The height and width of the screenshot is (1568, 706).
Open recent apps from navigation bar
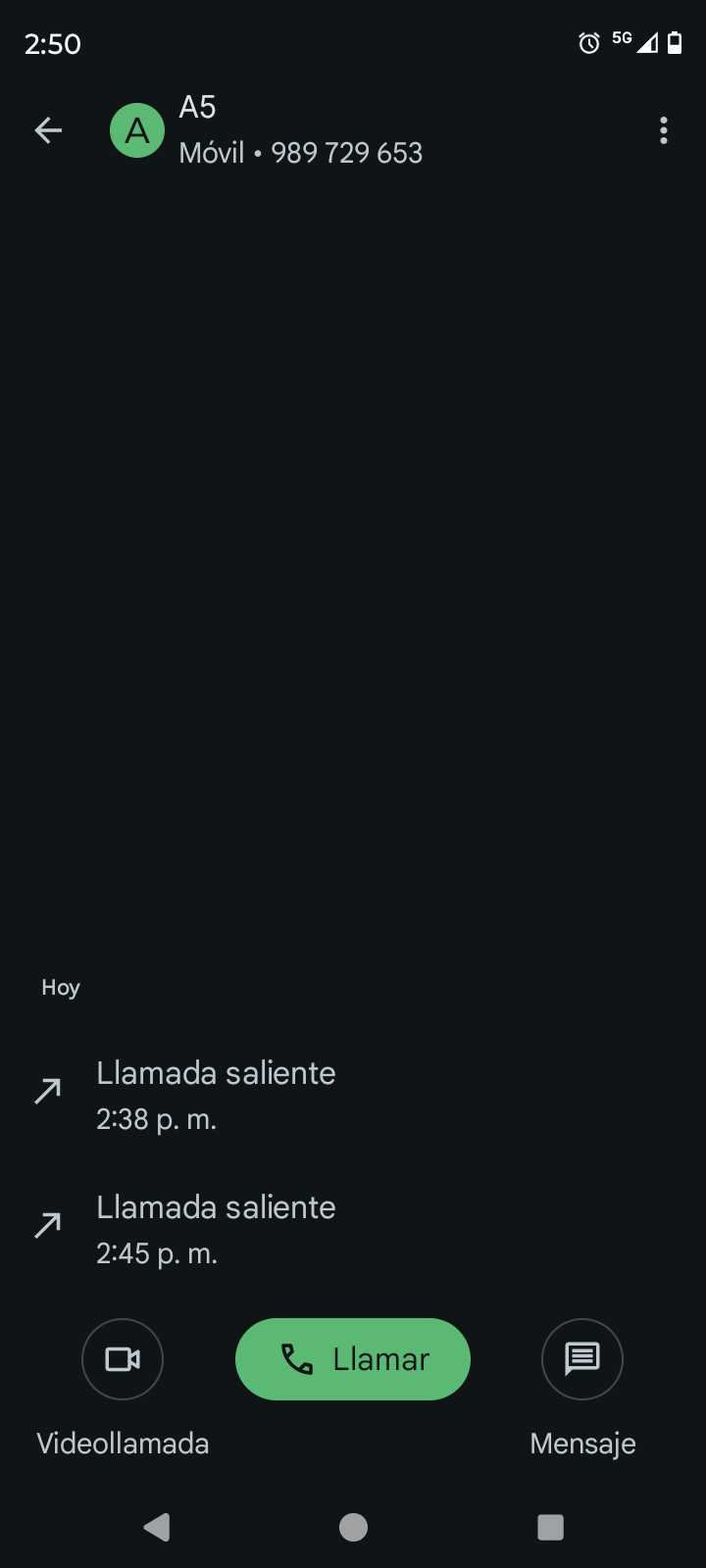coord(550,1527)
